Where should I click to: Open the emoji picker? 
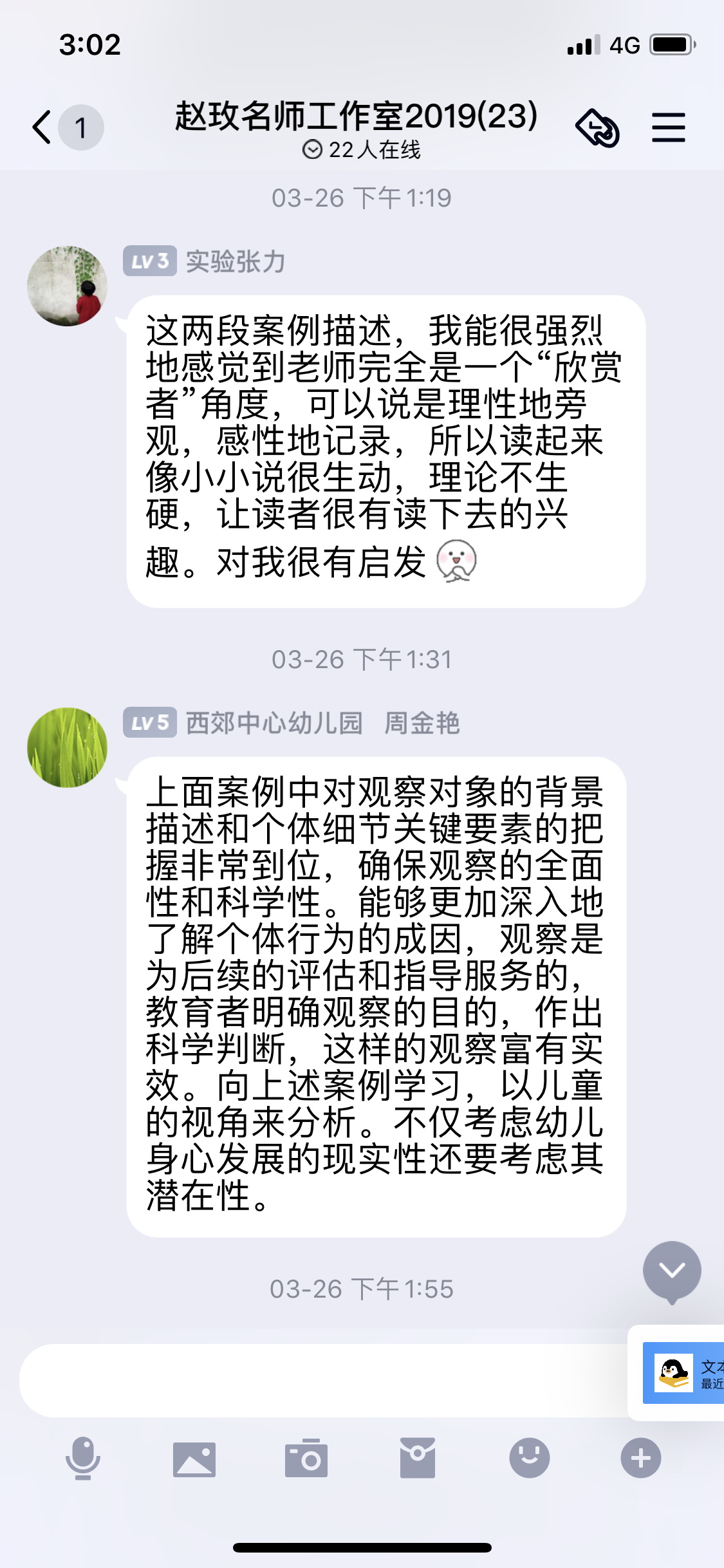coord(529,1458)
